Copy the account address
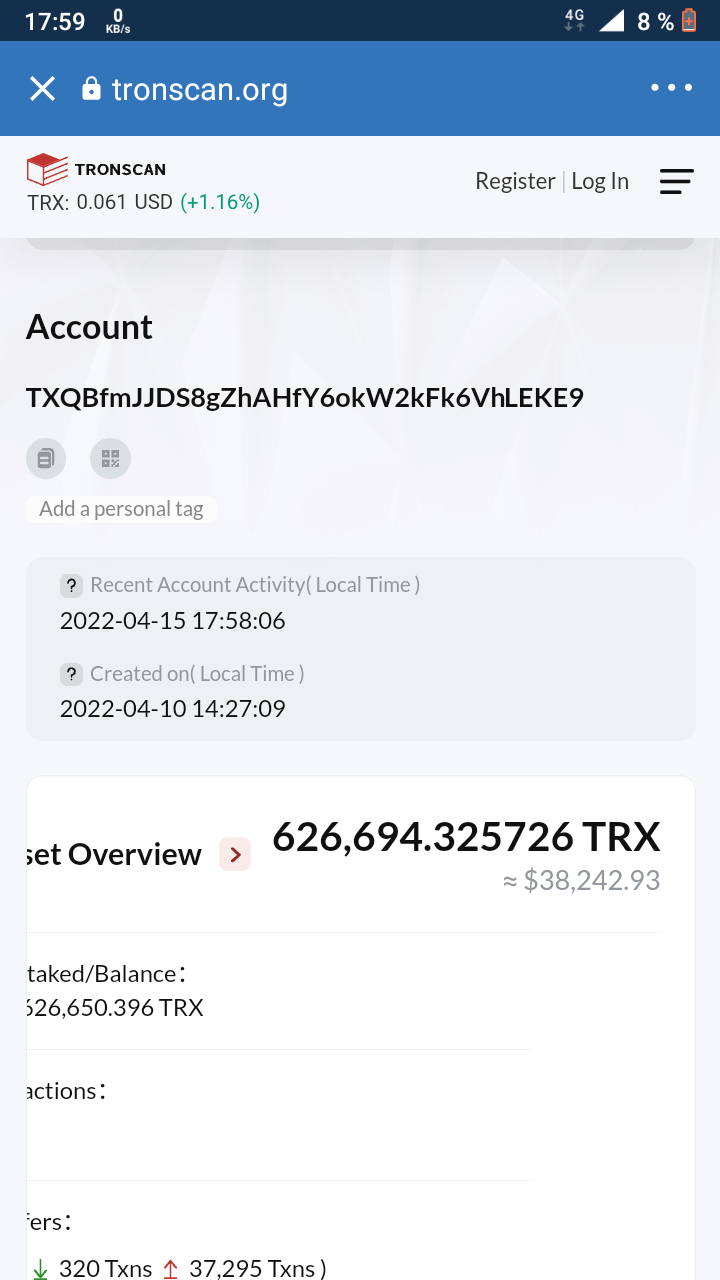This screenshot has height=1280, width=720. coord(46,459)
